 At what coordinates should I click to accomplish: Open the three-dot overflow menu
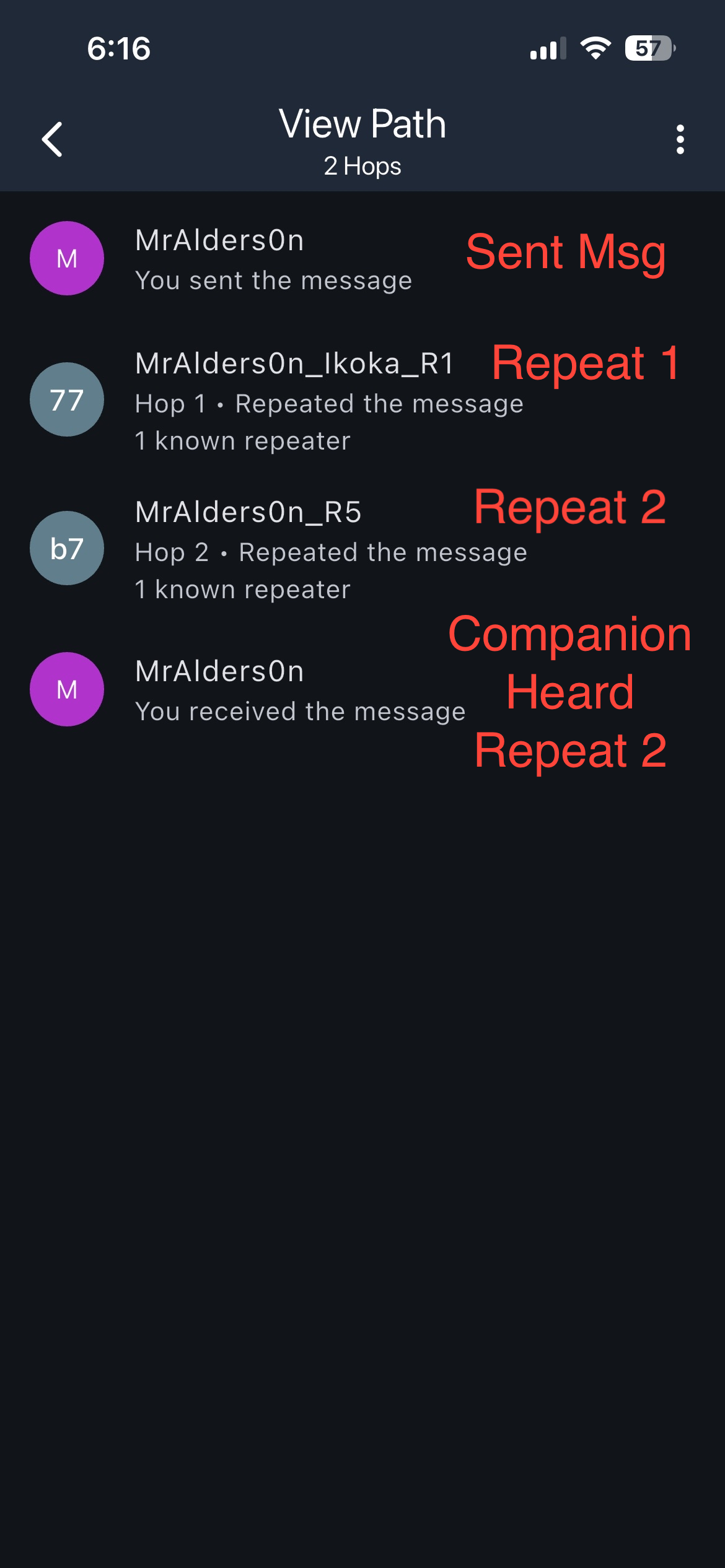[x=680, y=139]
